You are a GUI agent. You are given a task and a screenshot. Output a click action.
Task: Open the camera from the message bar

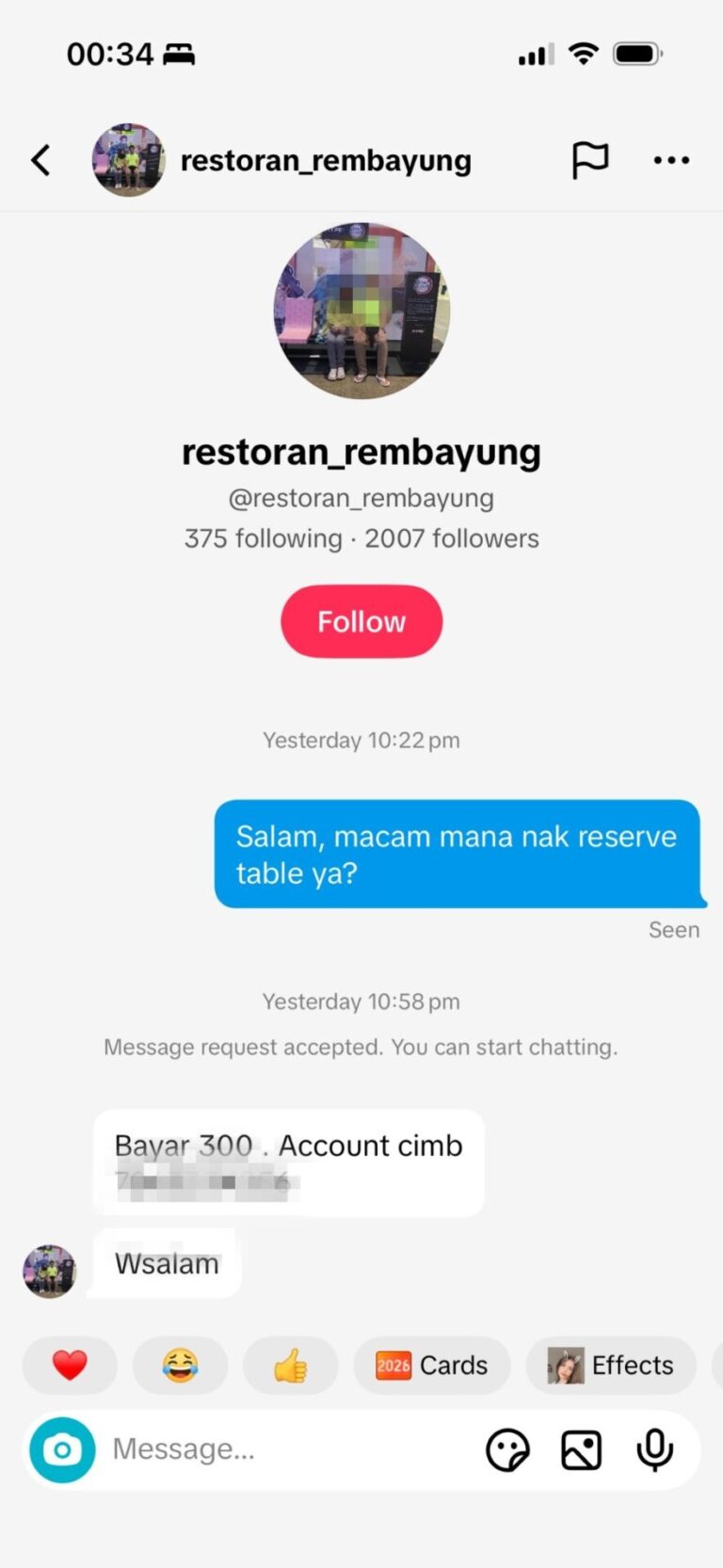point(61,1450)
